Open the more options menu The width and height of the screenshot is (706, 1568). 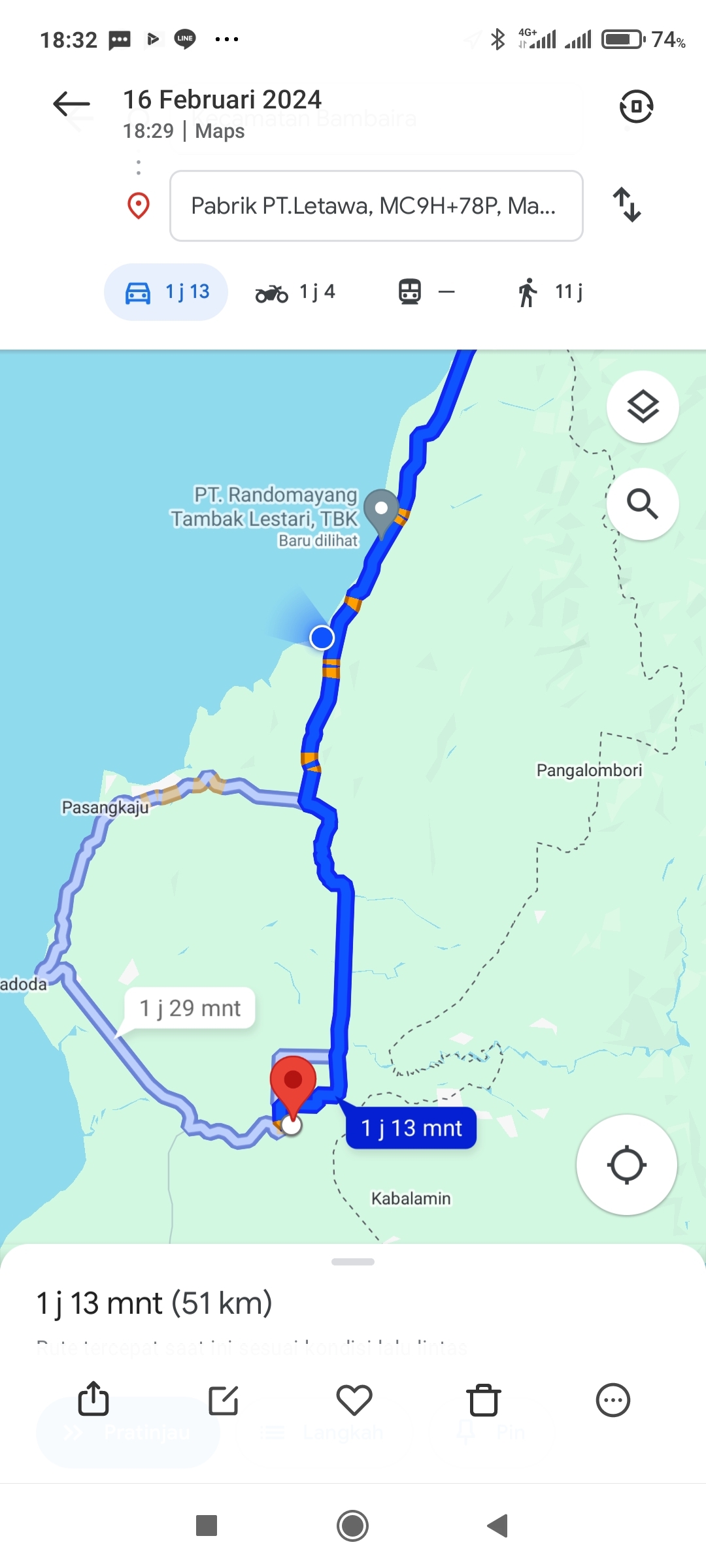(613, 1400)
